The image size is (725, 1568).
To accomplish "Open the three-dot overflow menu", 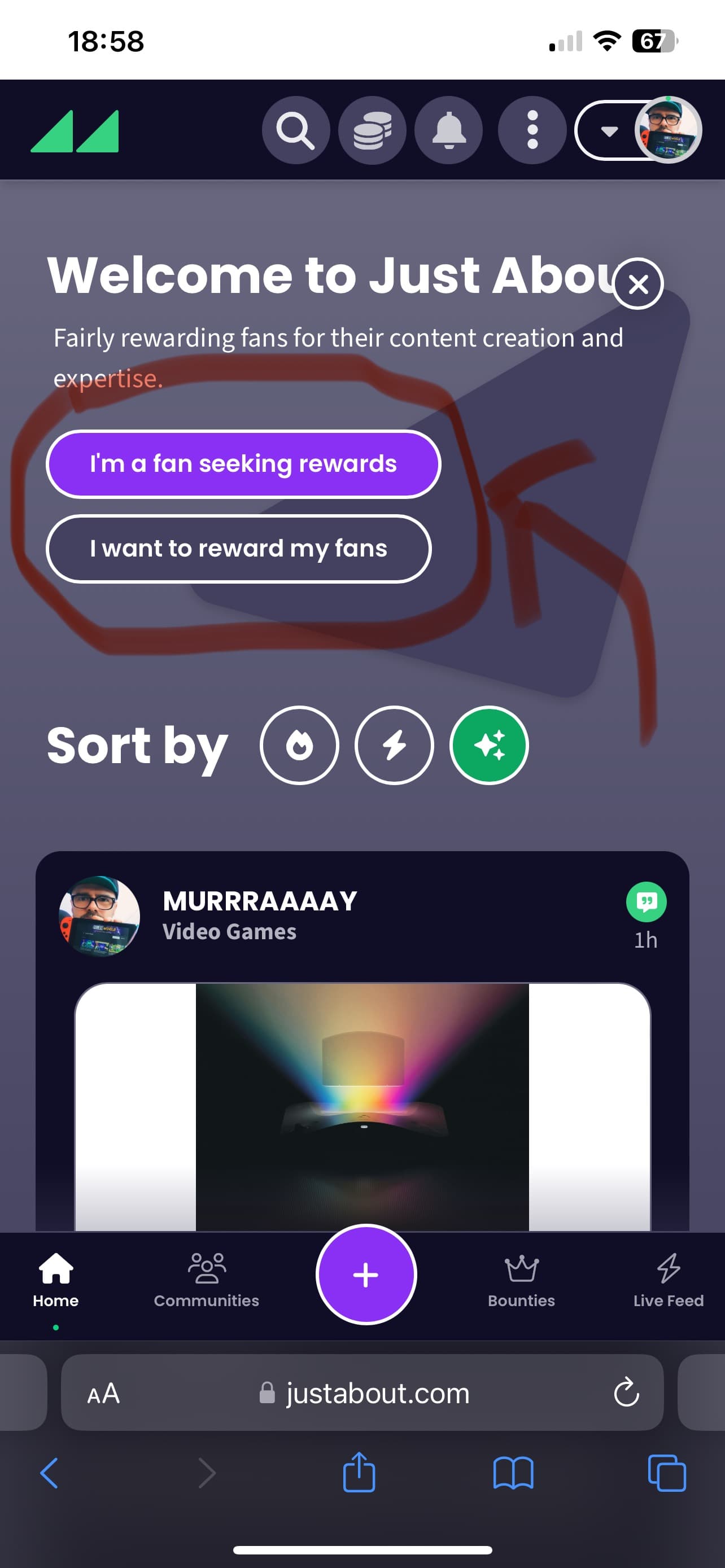I will pos(532,130).
